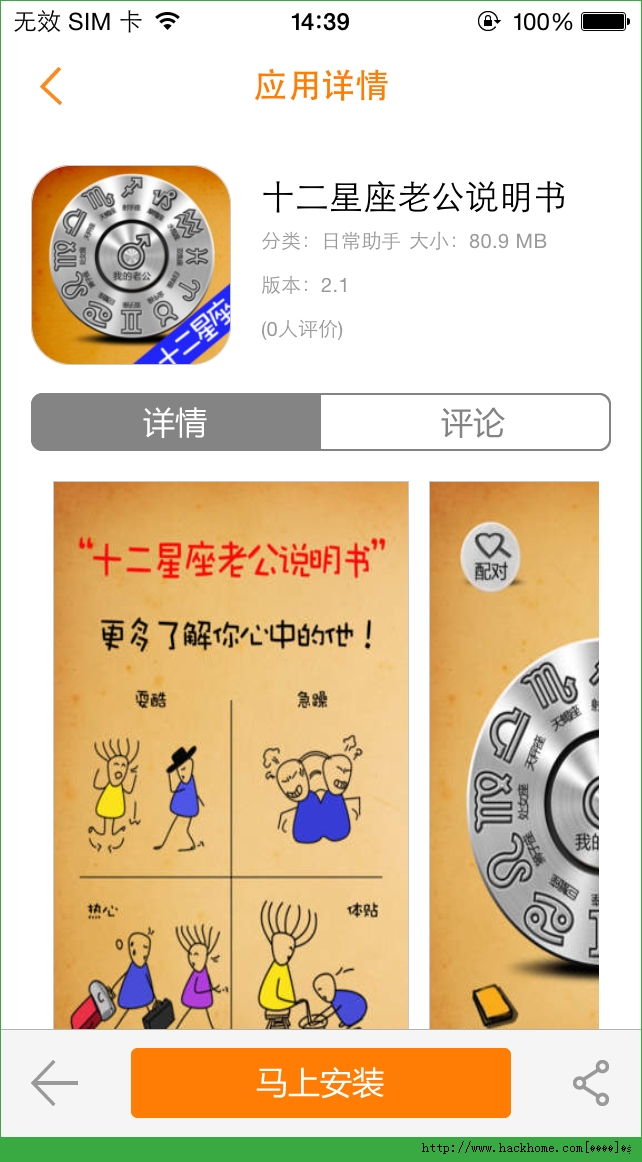Viewport: 642px width, 1162px height.
Task: Open first screenshot titled 十二星座老公说明书
Action: pos(231,755)
